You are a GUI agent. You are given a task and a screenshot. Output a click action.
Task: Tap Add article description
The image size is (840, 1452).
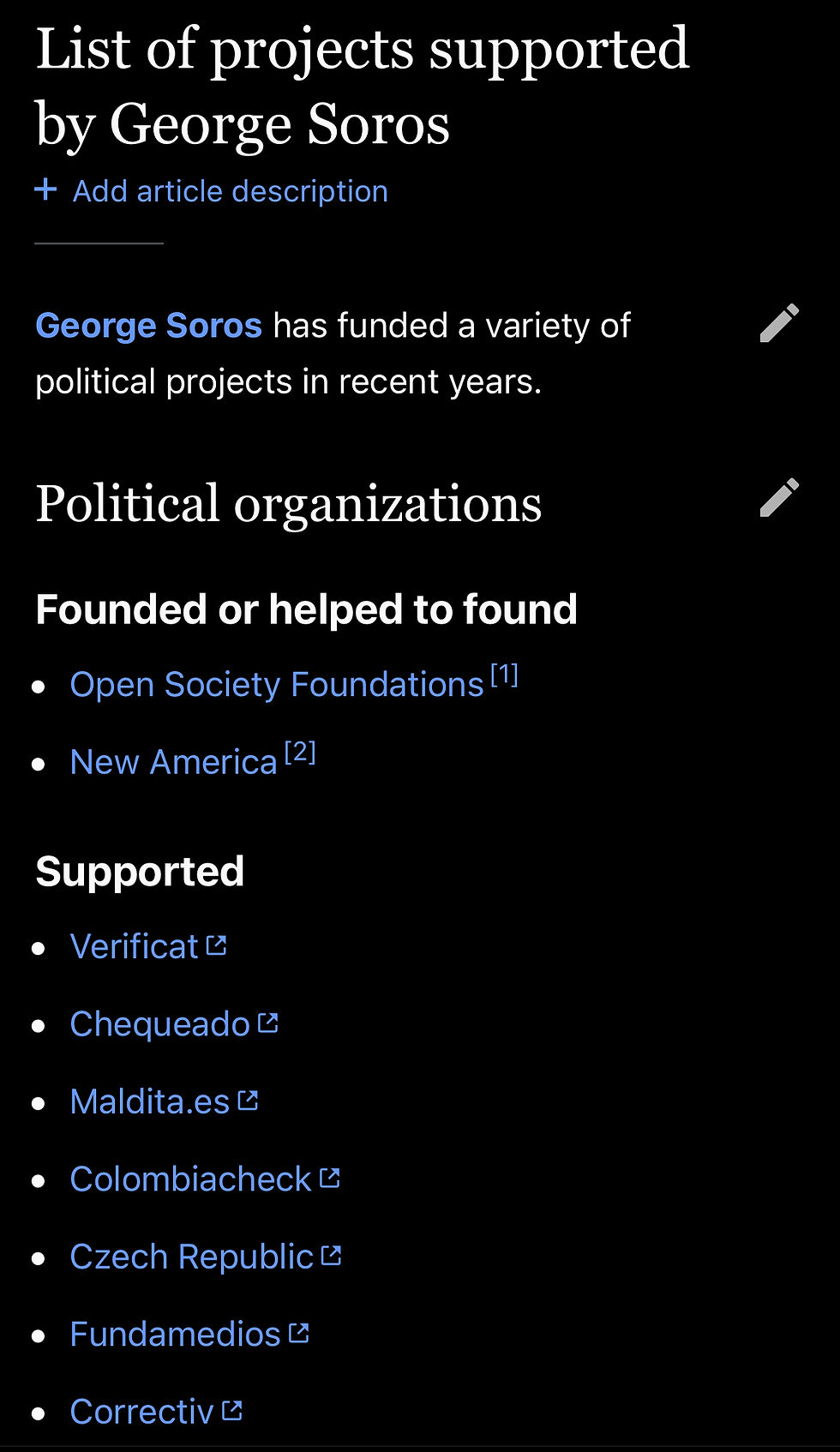coord(211,191)
